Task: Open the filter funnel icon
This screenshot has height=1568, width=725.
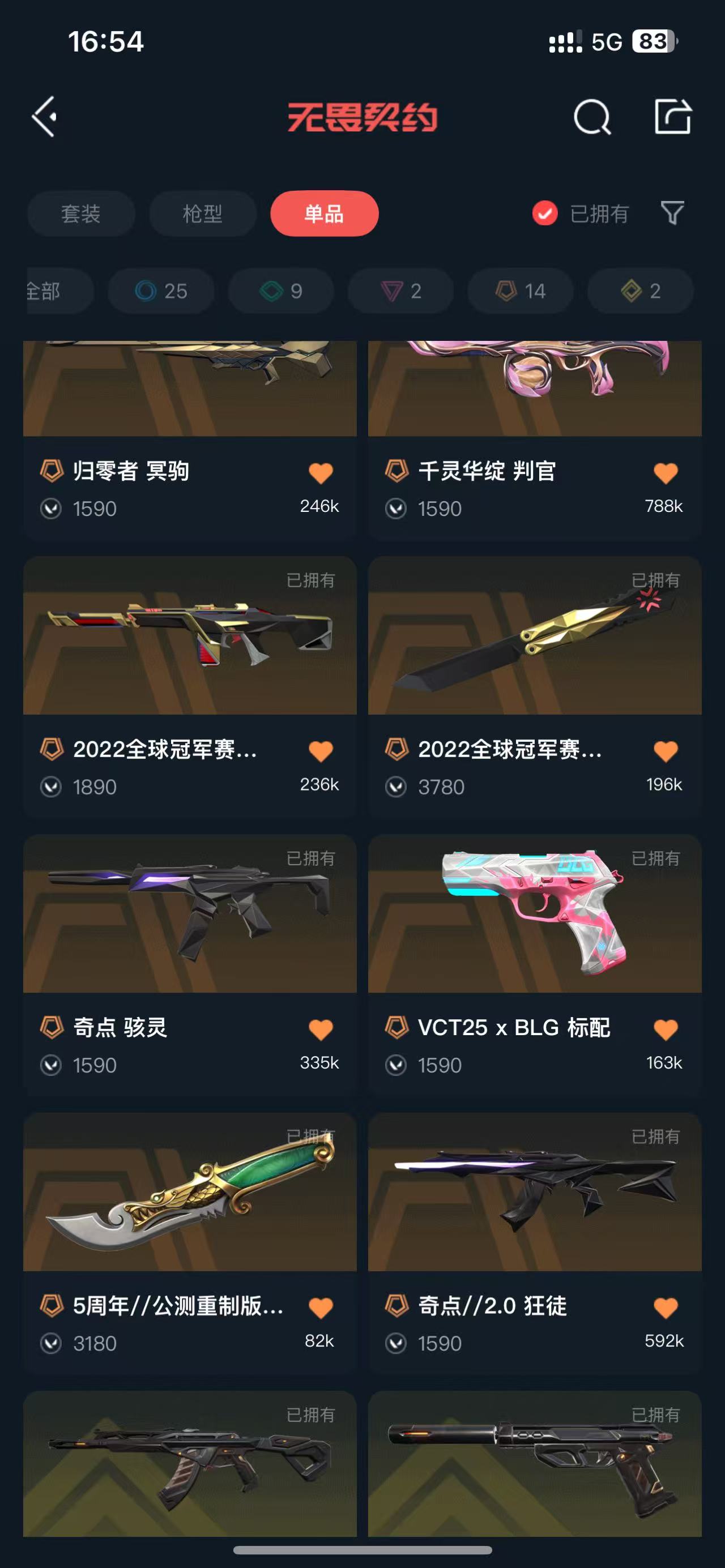Action: click(x=672, y=213)
